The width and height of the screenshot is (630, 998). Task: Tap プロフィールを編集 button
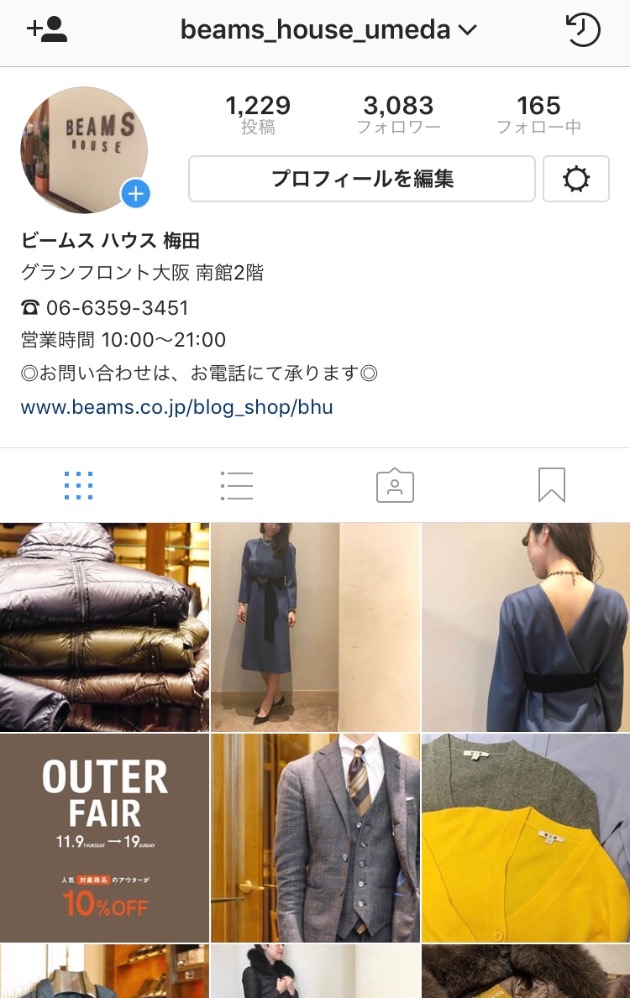(362, 179)
